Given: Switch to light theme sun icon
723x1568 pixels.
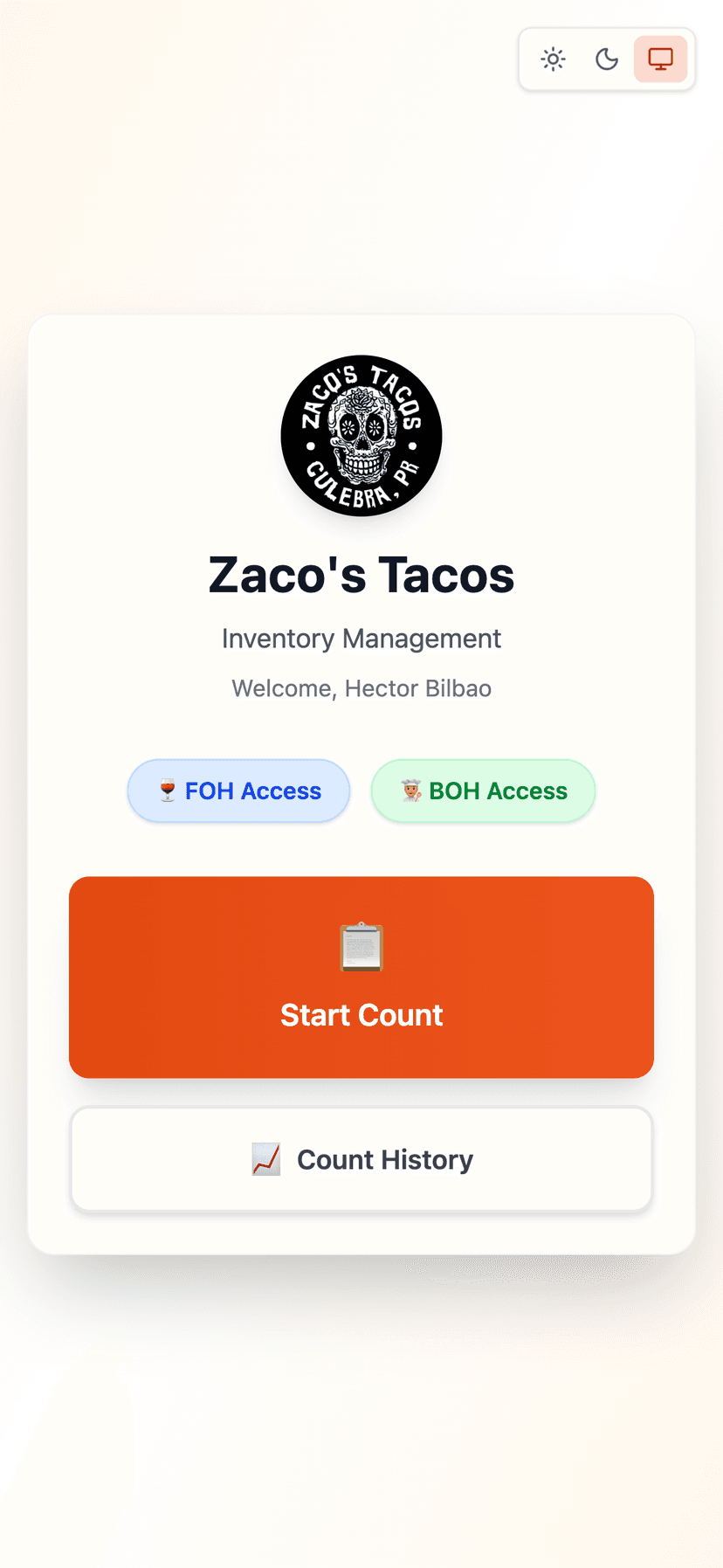Looking at the screenshot, I should tap(554, 59).
